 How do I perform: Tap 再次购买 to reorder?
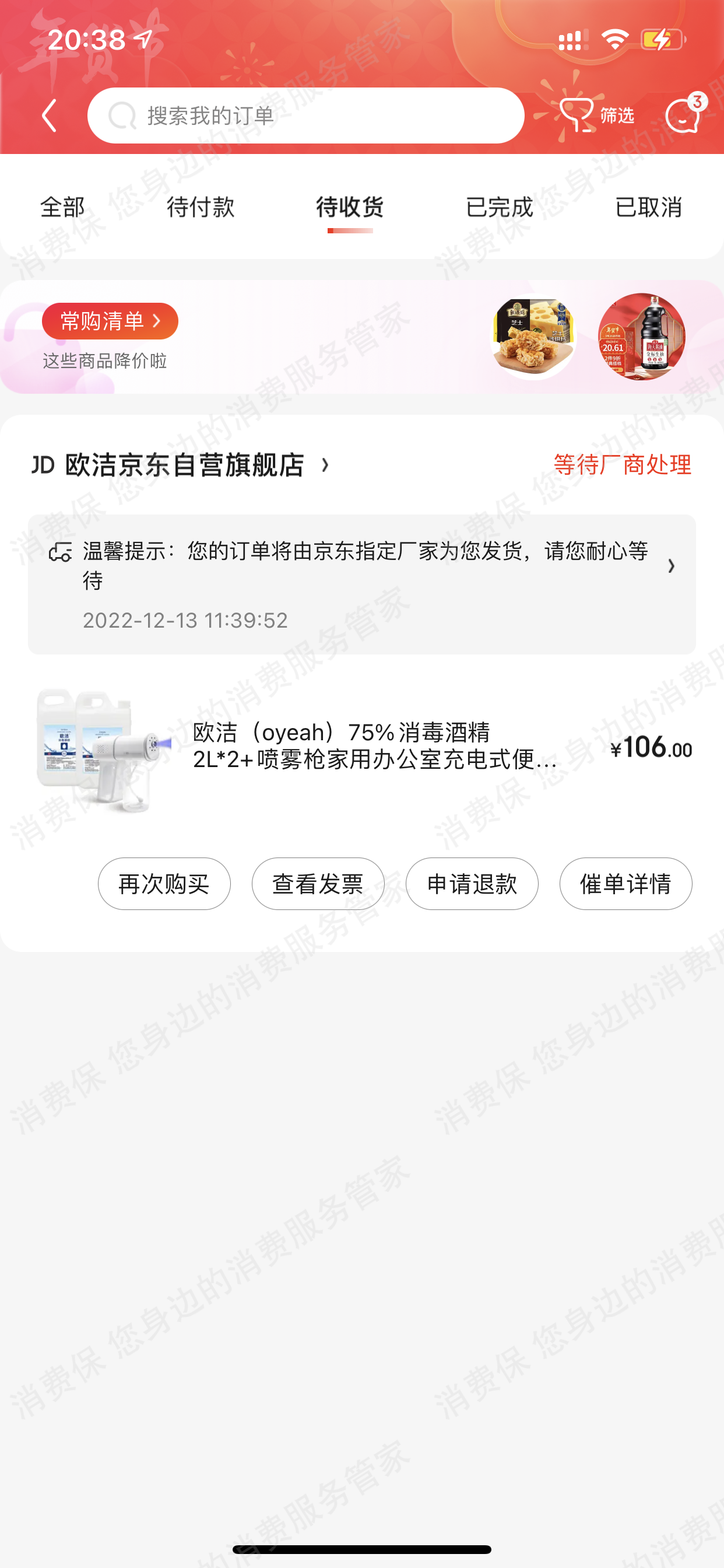pyautogui.click(x=164, y=884)
